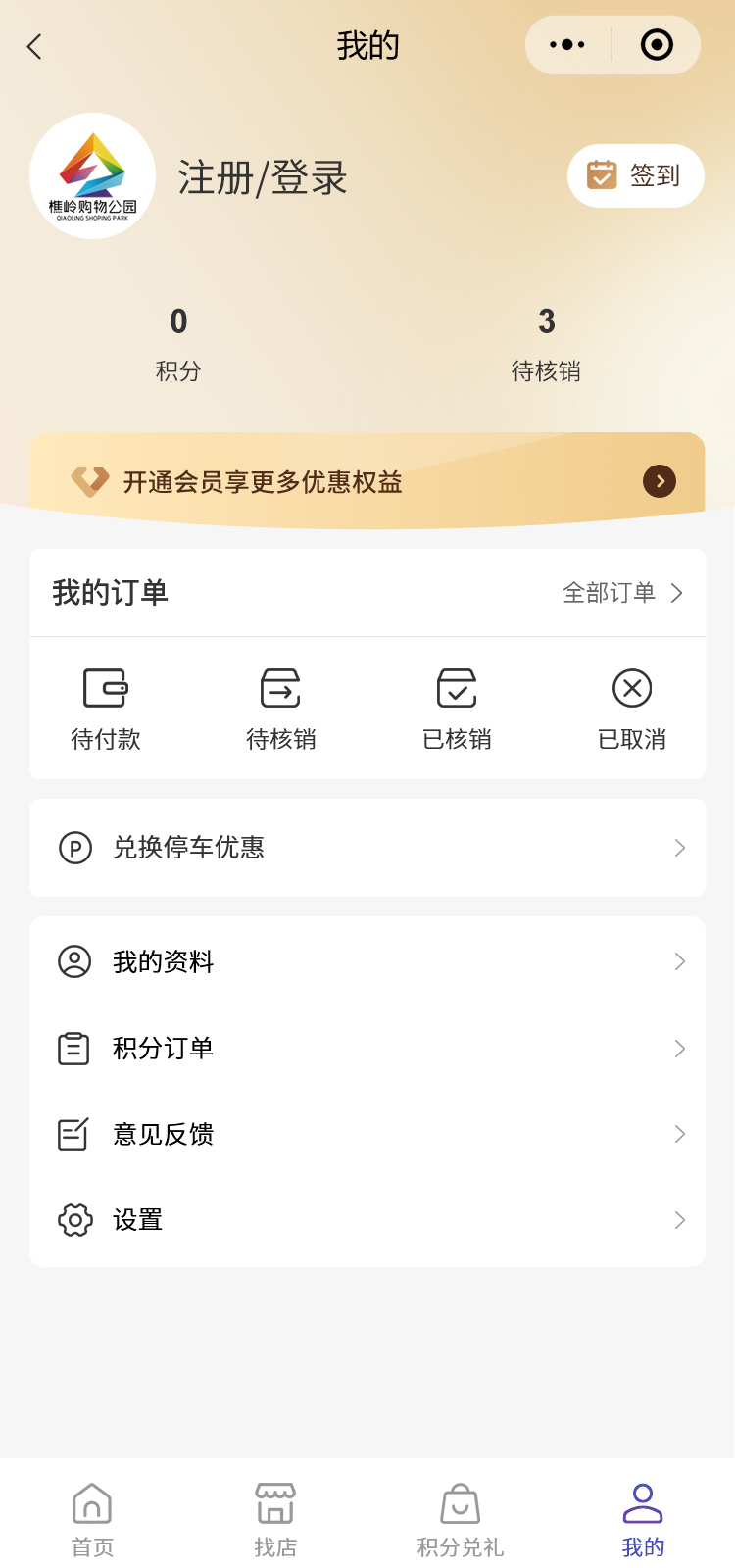Screen dimensions: 735x1568
Task: Open 已取消 orders
Action: coord(632,710)
